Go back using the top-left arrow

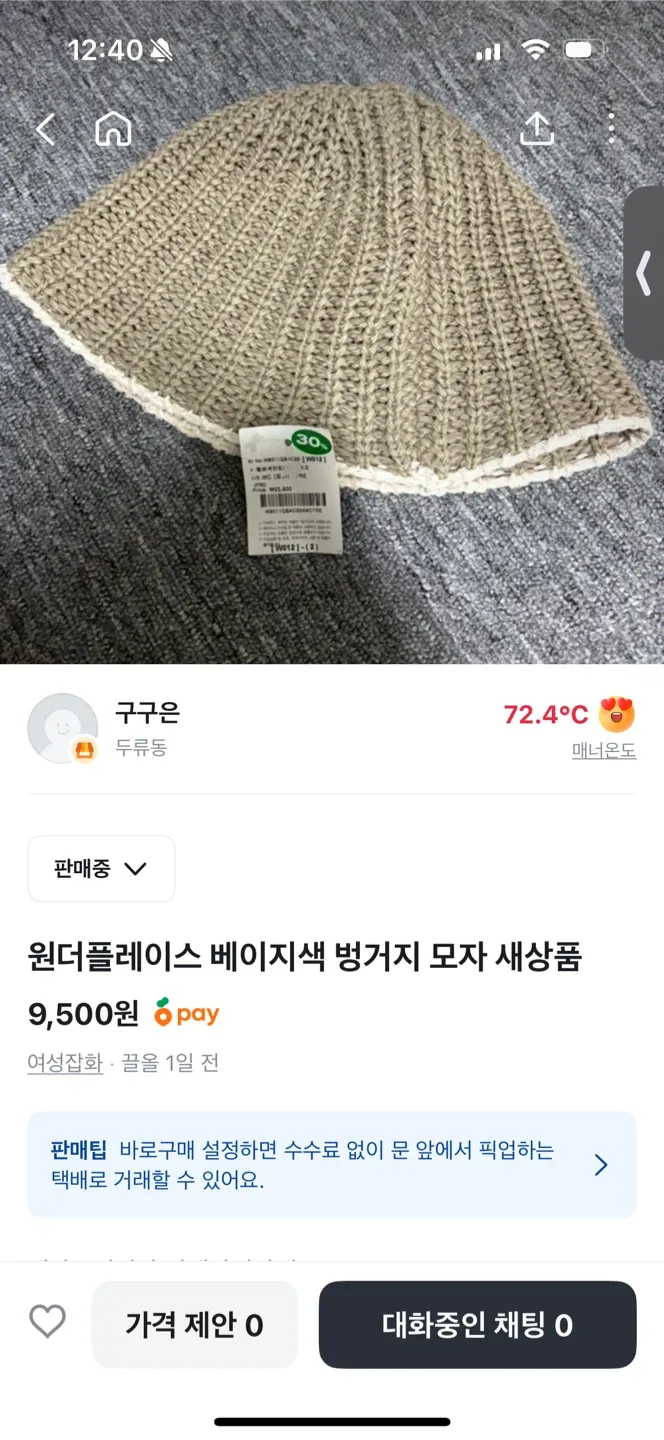tap(45, 129)
